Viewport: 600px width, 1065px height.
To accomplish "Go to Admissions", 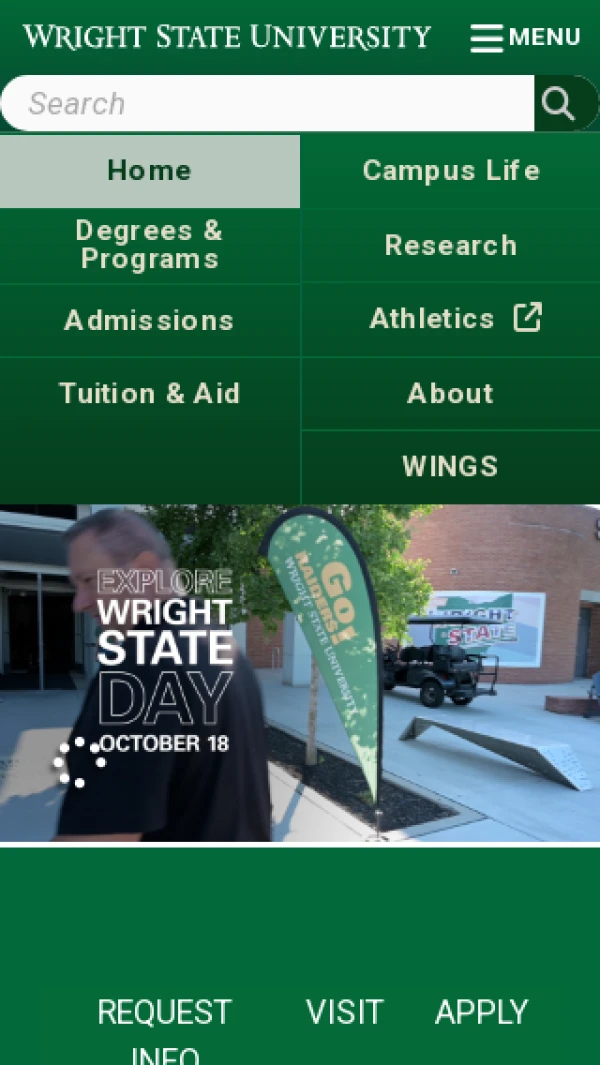I will [150, 320].
